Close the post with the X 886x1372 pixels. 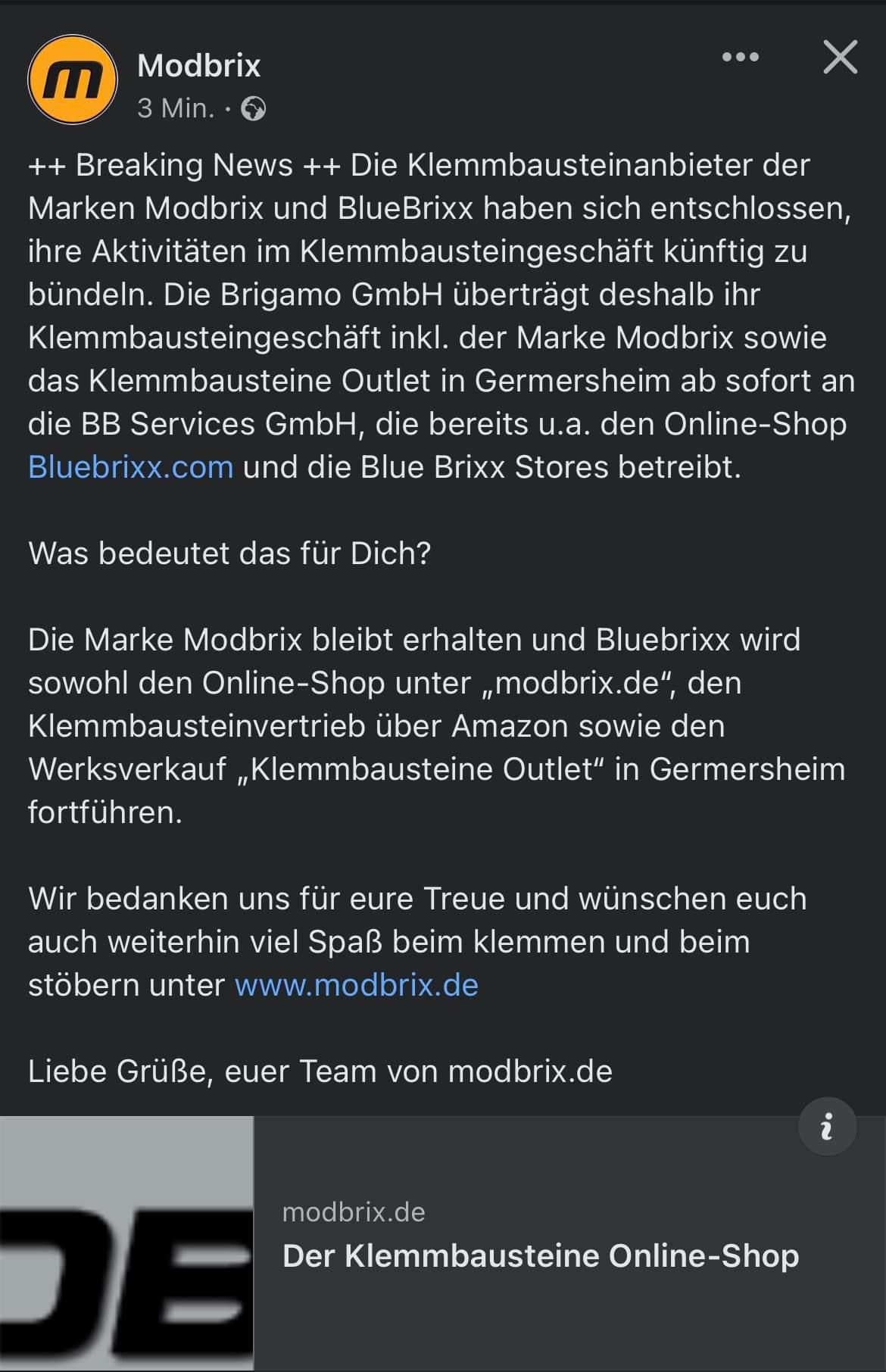point(840,58)
